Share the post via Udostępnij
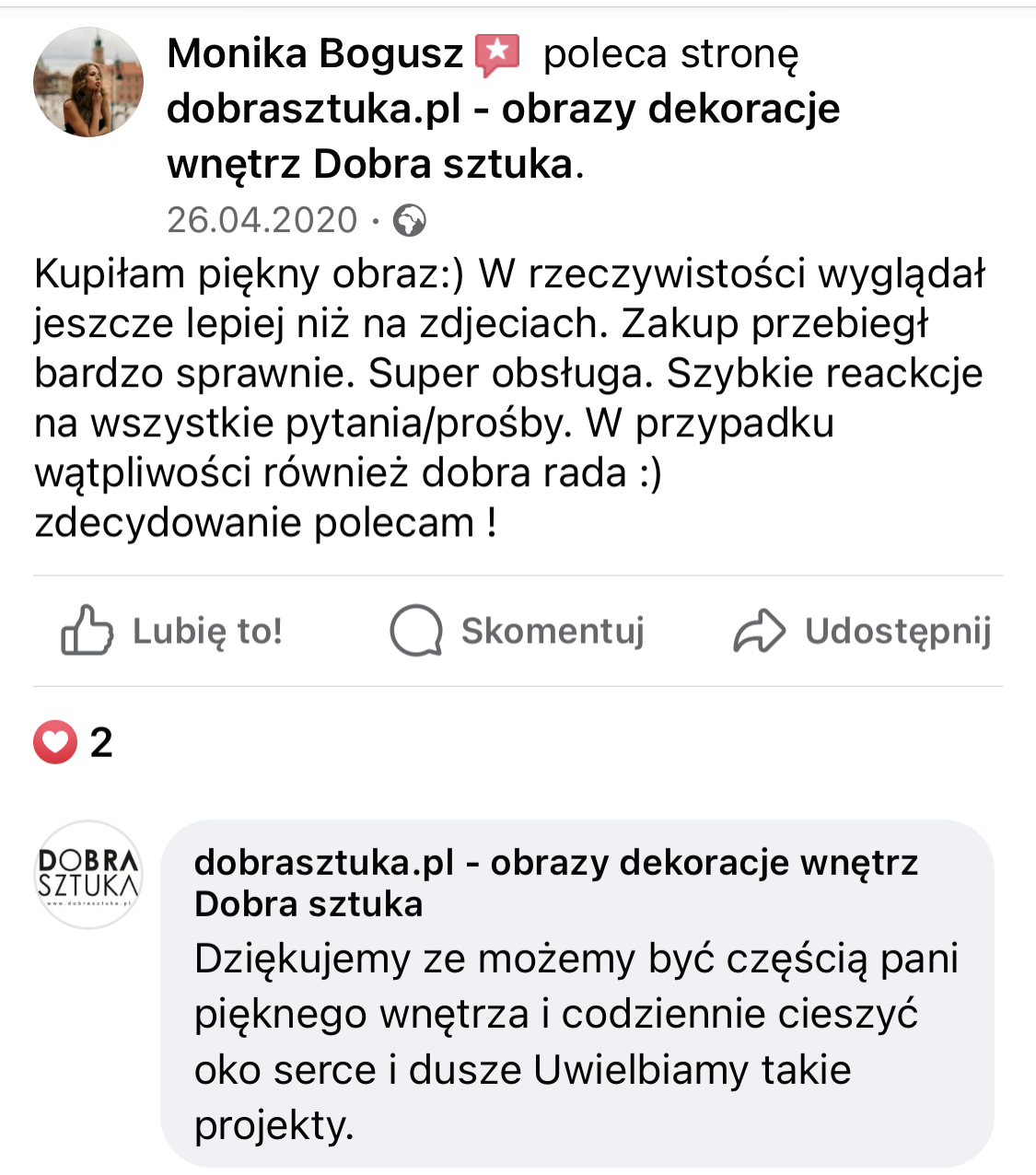The width and height of the screenshot is (1036, 1175). [x=862, y=631]
